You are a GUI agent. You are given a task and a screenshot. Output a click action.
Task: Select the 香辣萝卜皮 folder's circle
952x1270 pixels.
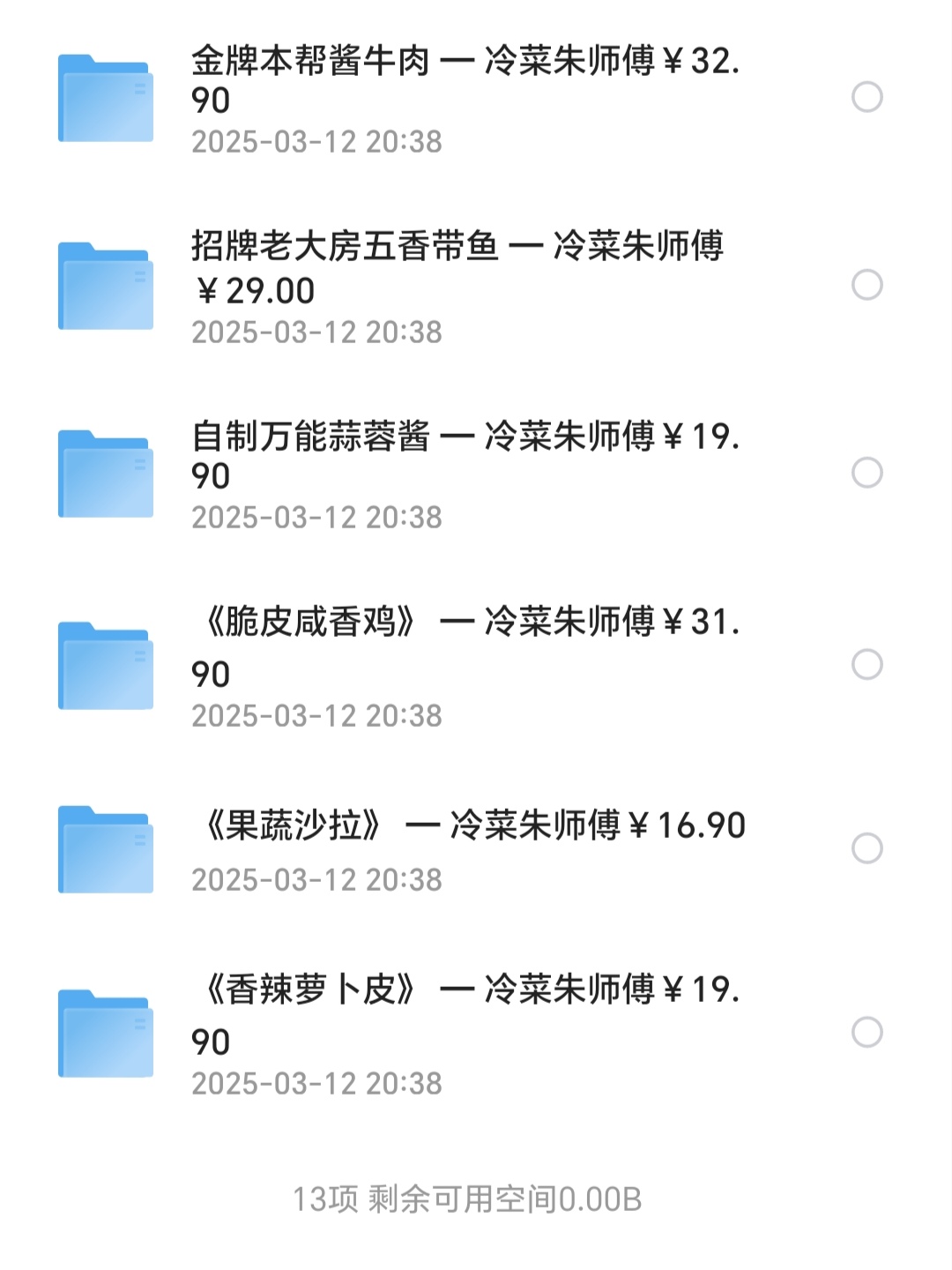point(866,1032)
